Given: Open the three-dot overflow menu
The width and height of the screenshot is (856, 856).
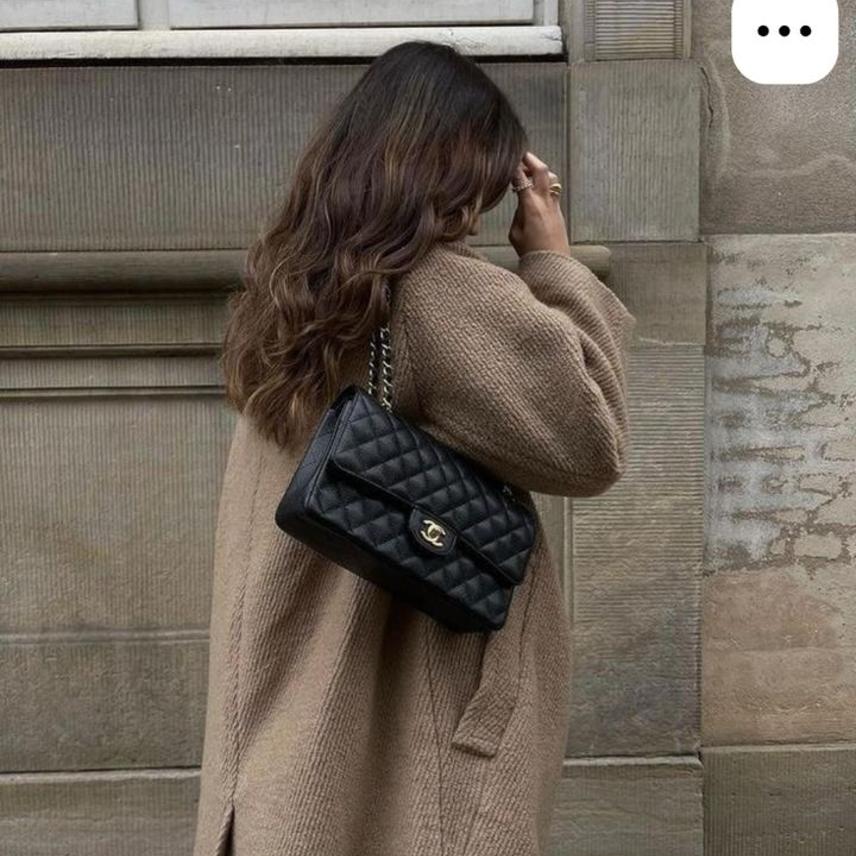Looking at the screenshot, I should coord(784,33).
